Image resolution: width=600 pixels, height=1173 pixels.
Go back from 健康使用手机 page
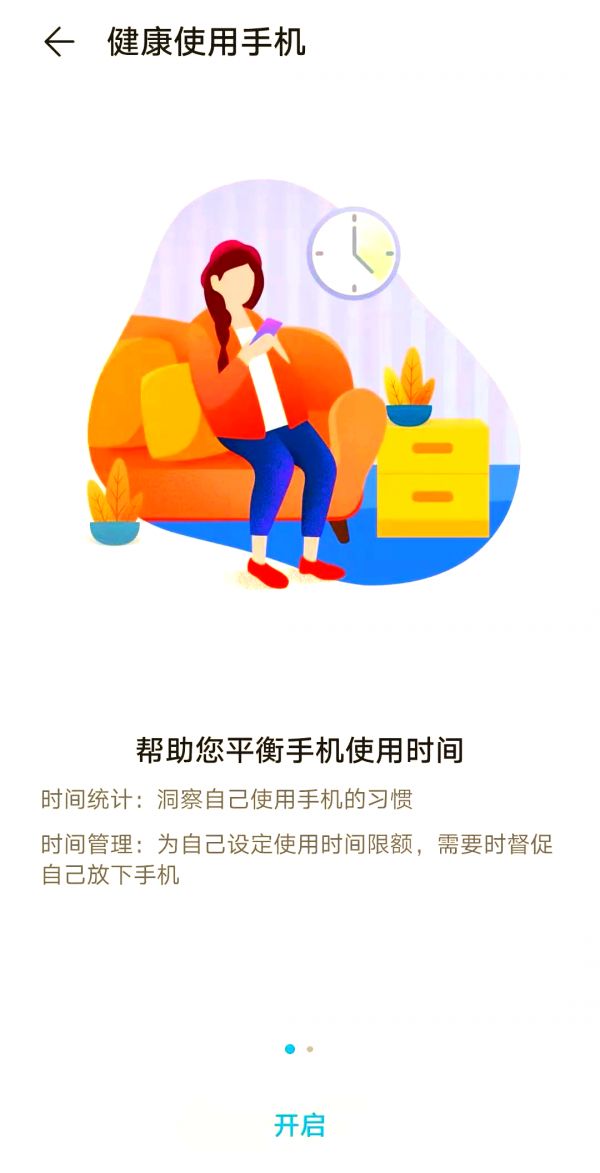click(59, 42)
